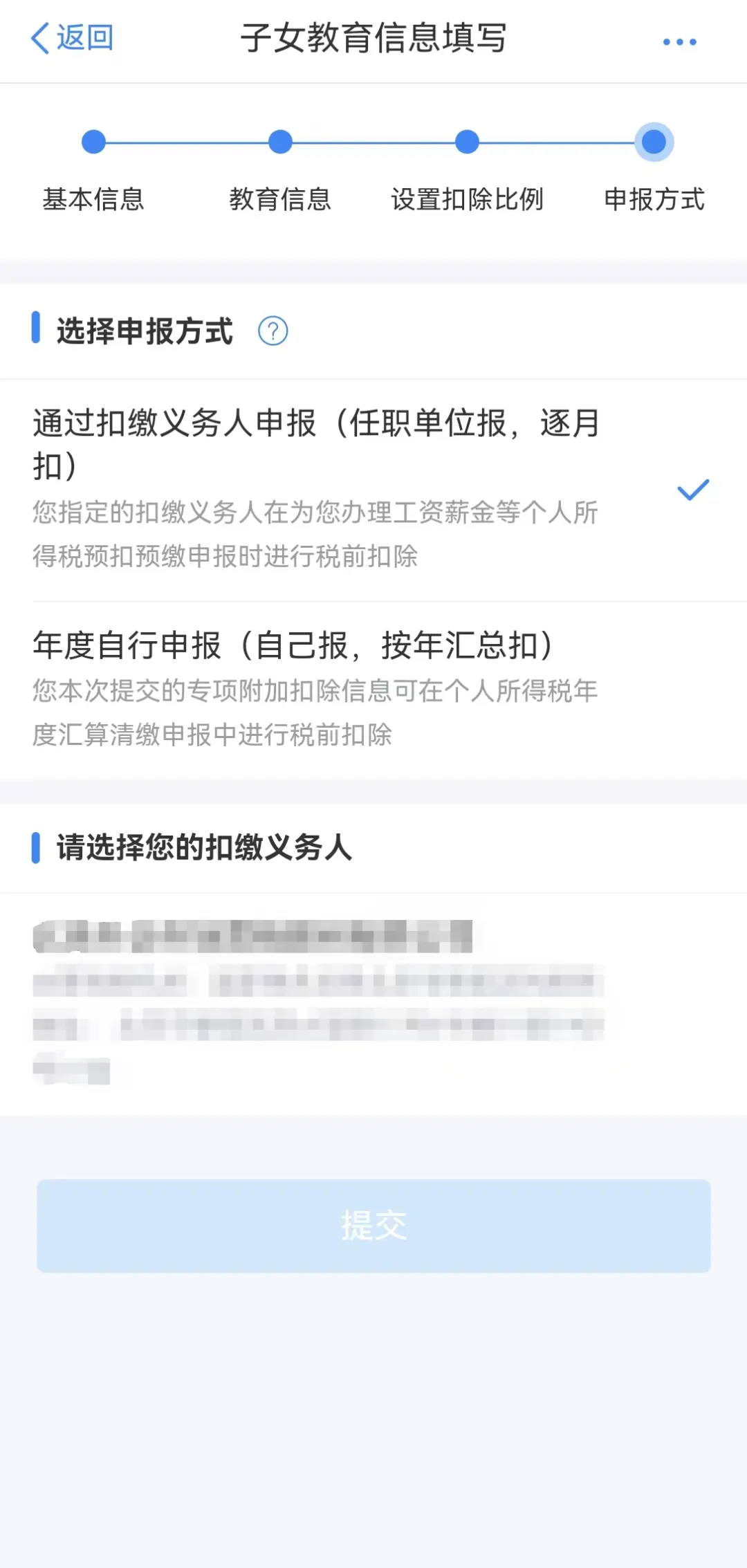Open the three-dot overflow menu
The height and width of the screenshot is (1568, 747).
[679, 42]
